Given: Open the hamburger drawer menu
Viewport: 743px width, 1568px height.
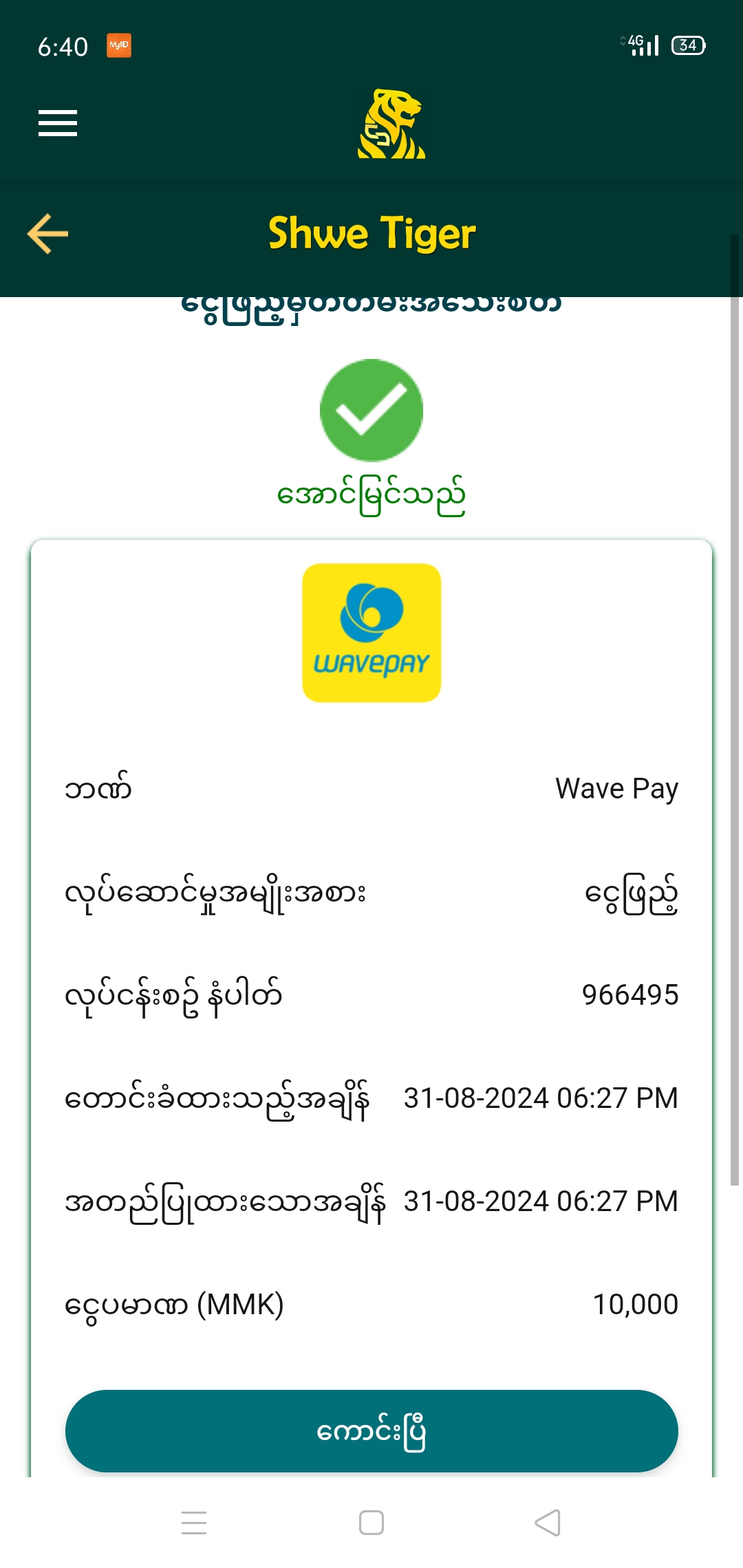Looking at the screenshot, I should tap(58, 123).
